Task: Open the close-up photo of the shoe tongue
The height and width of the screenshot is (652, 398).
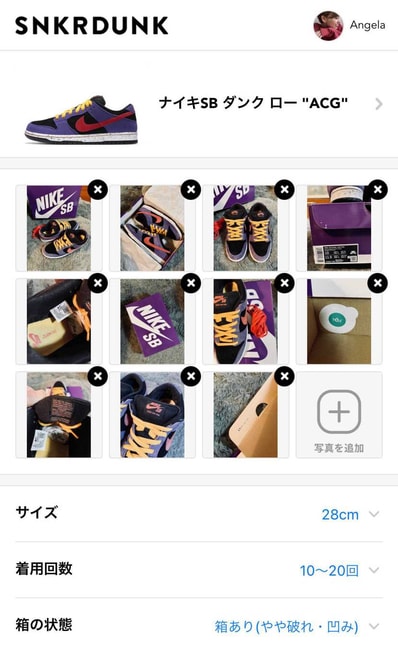Action: pyautogui.click(x=152, y=415)
